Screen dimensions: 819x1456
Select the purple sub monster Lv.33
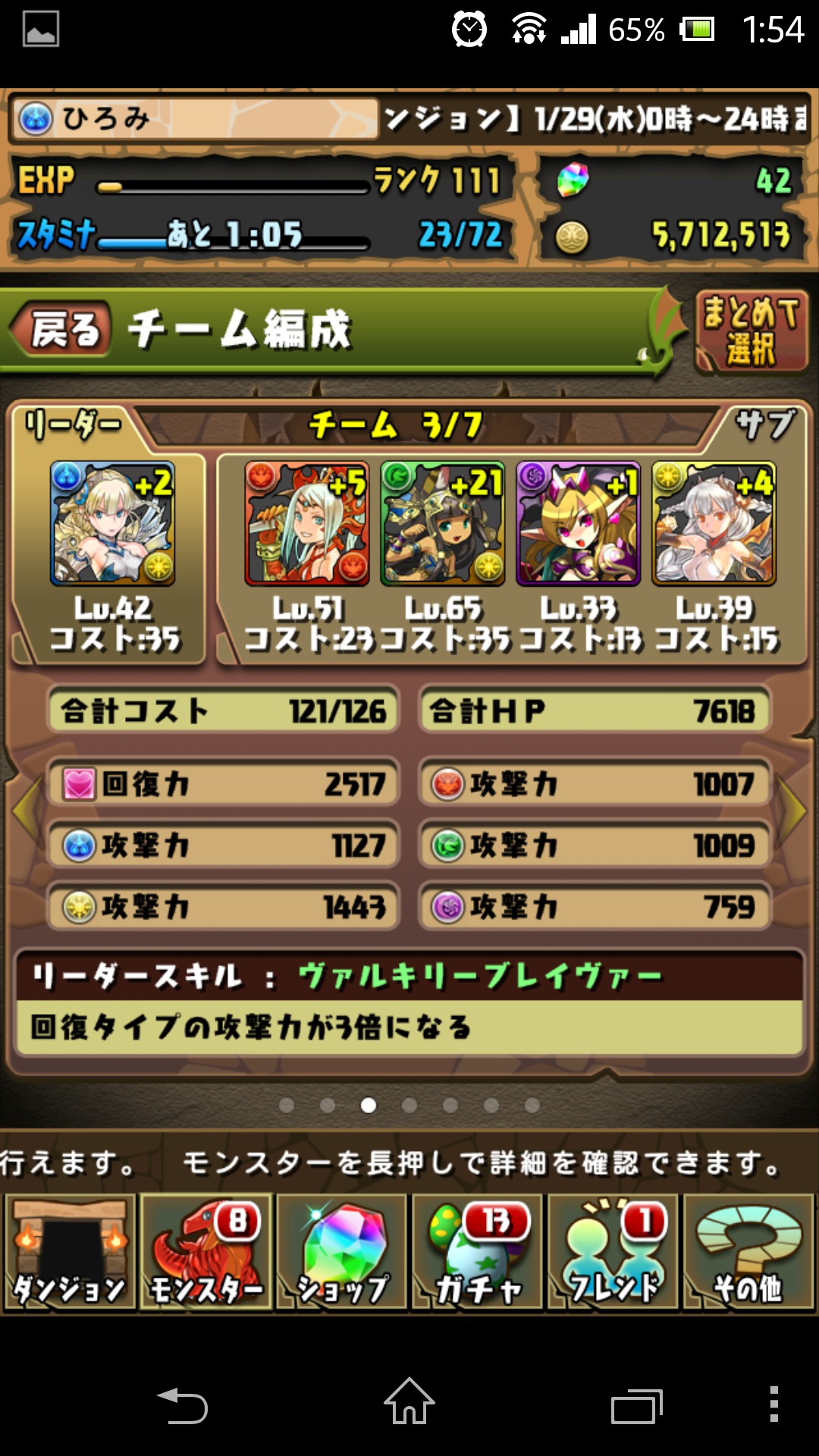pos(579,523)
